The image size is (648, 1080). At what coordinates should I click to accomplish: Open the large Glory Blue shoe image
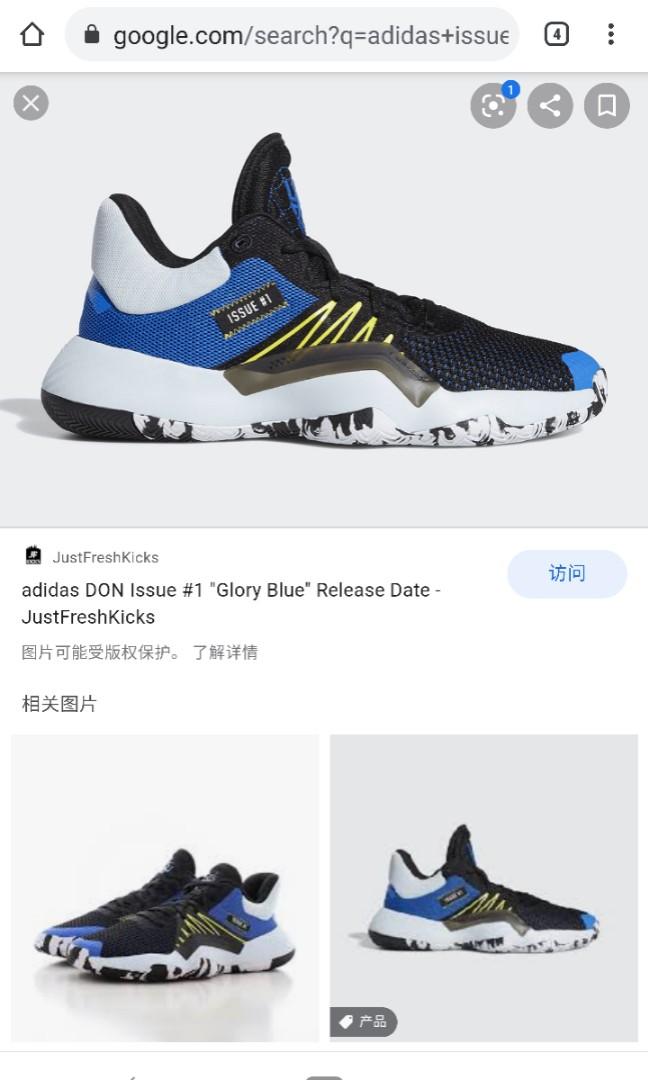(x=324, y=300)
